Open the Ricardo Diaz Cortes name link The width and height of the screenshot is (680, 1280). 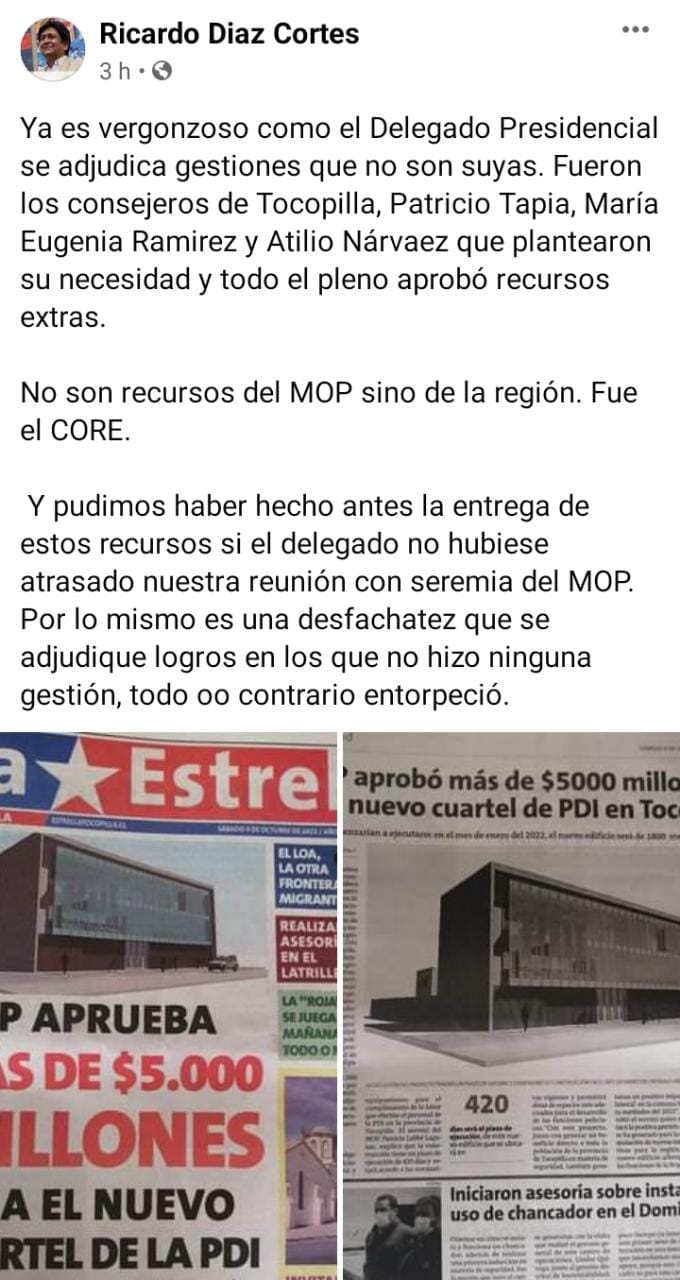coord(229,34)
